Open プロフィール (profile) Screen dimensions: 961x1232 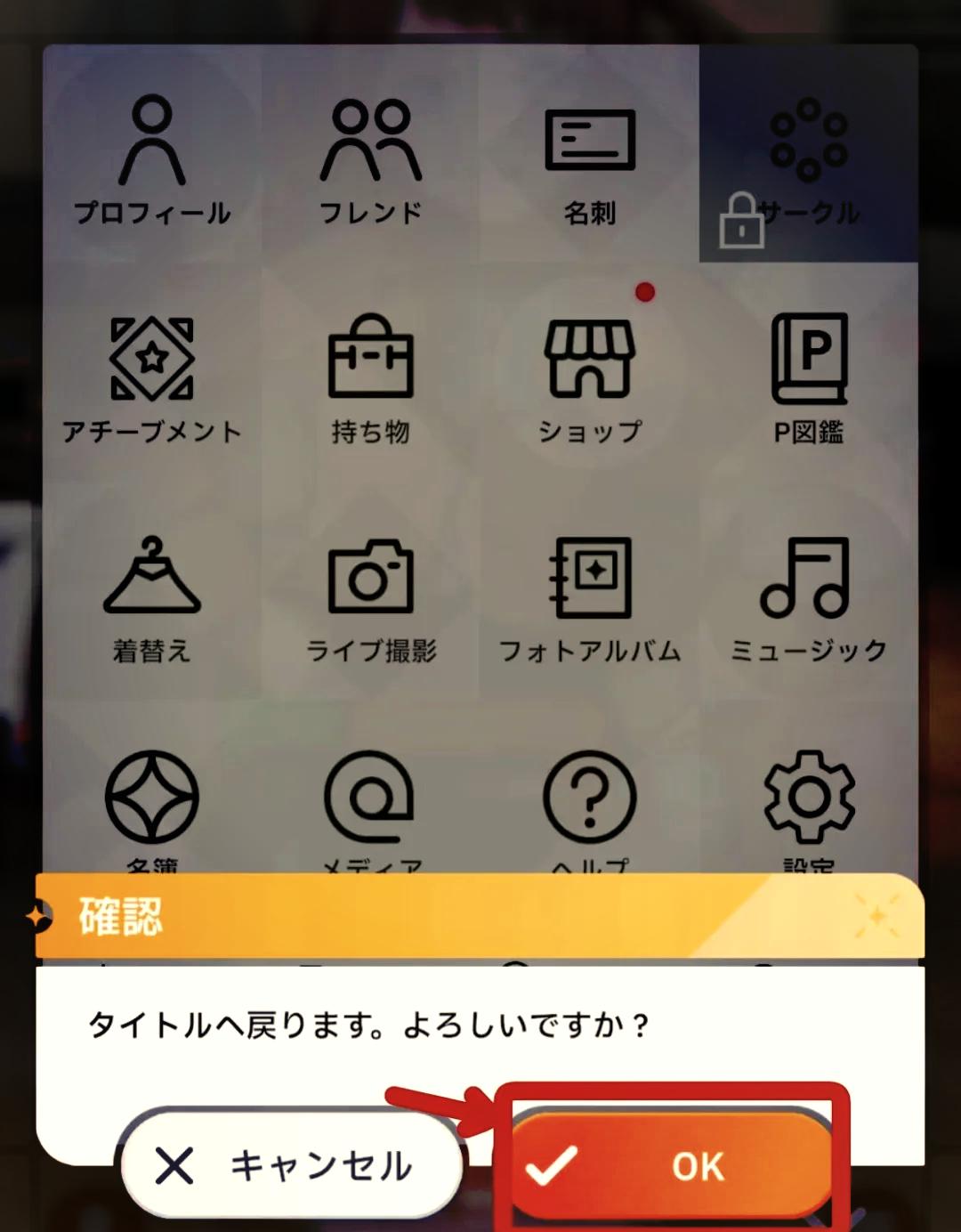152,158
